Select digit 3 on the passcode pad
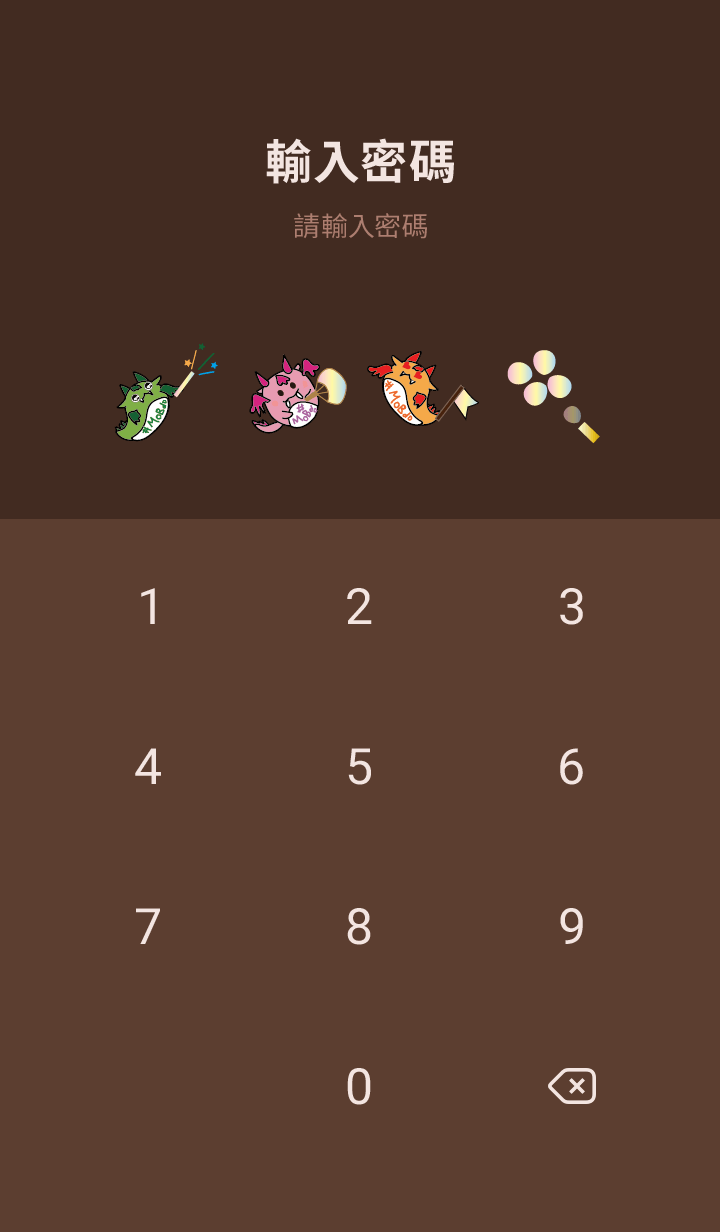 (x=571, y=607)
